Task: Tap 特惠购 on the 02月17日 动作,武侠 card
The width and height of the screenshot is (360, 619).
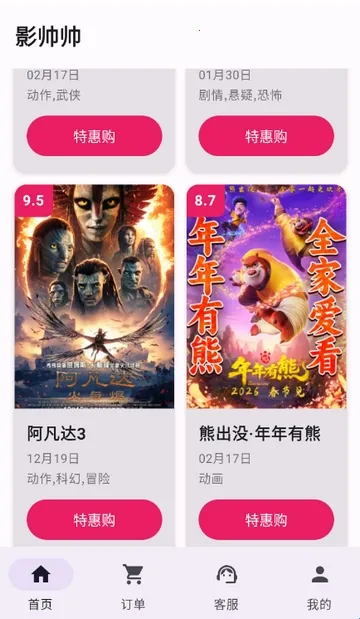Action: click(94, 136)
